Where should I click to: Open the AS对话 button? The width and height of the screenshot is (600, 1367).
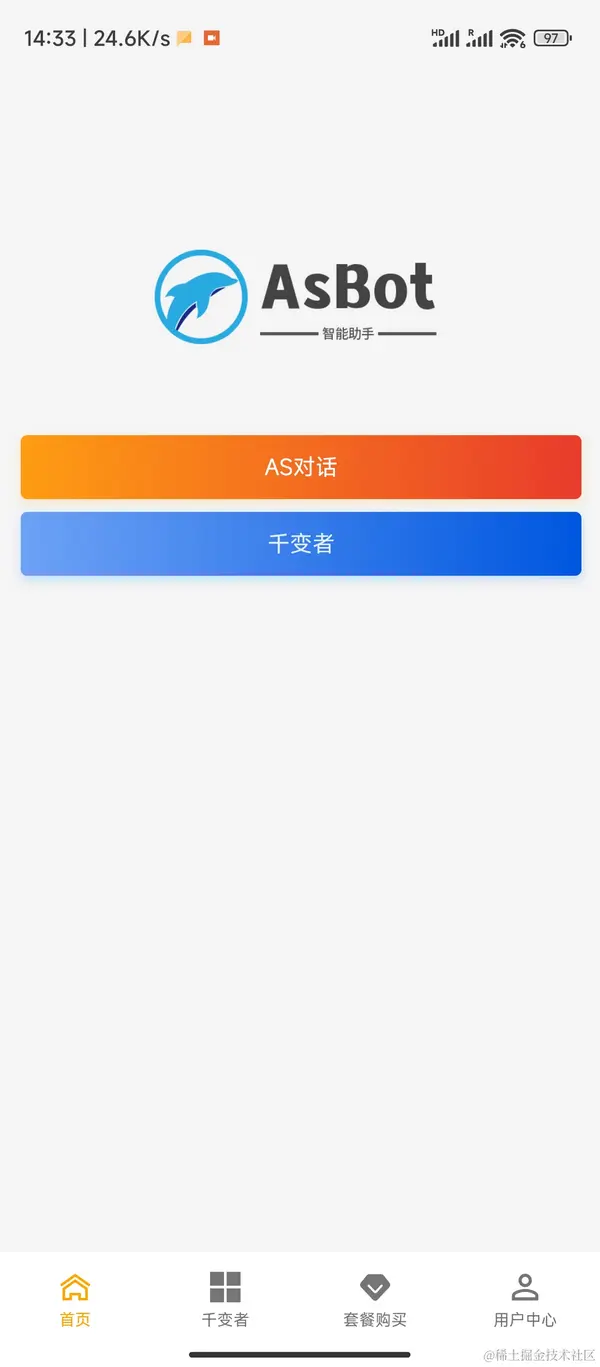300,467
